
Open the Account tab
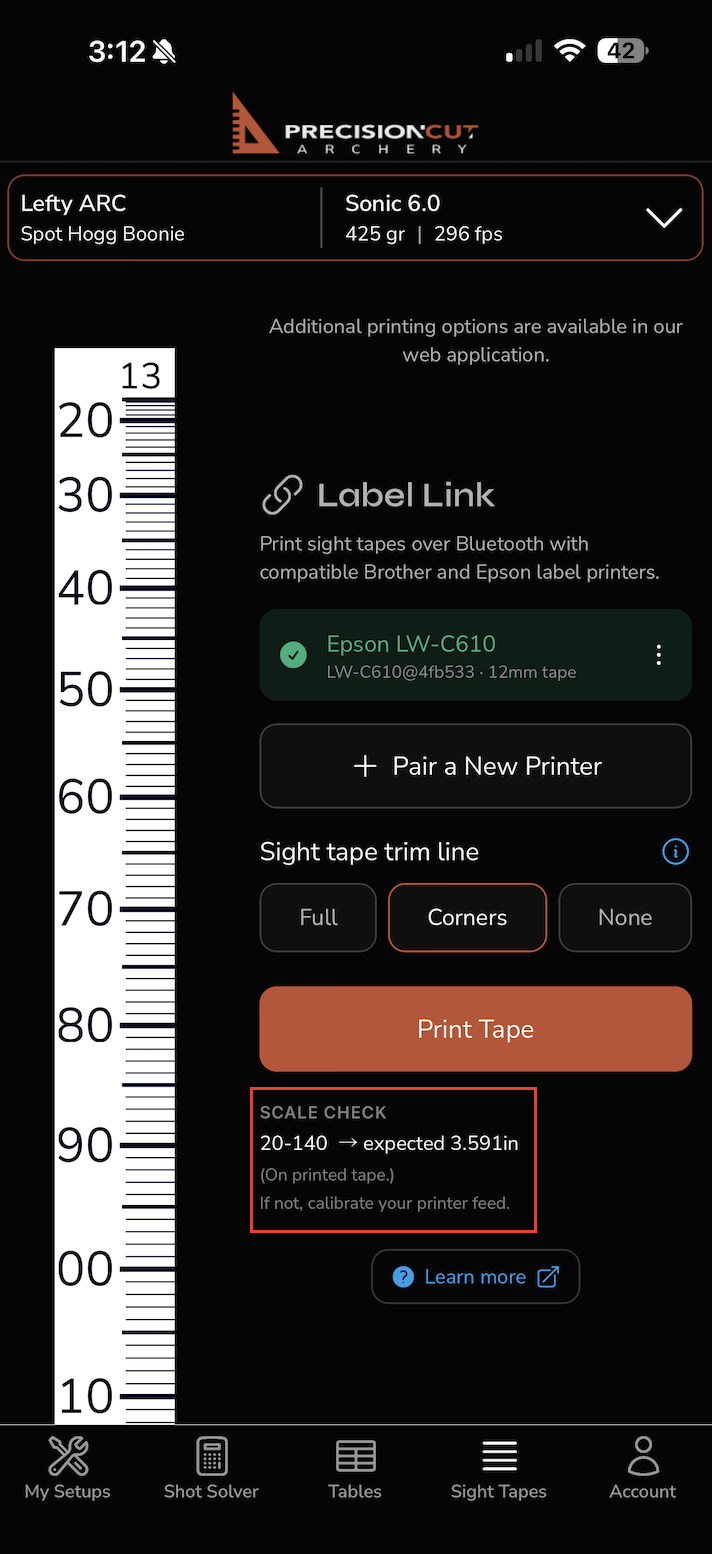click(642, 1468)
